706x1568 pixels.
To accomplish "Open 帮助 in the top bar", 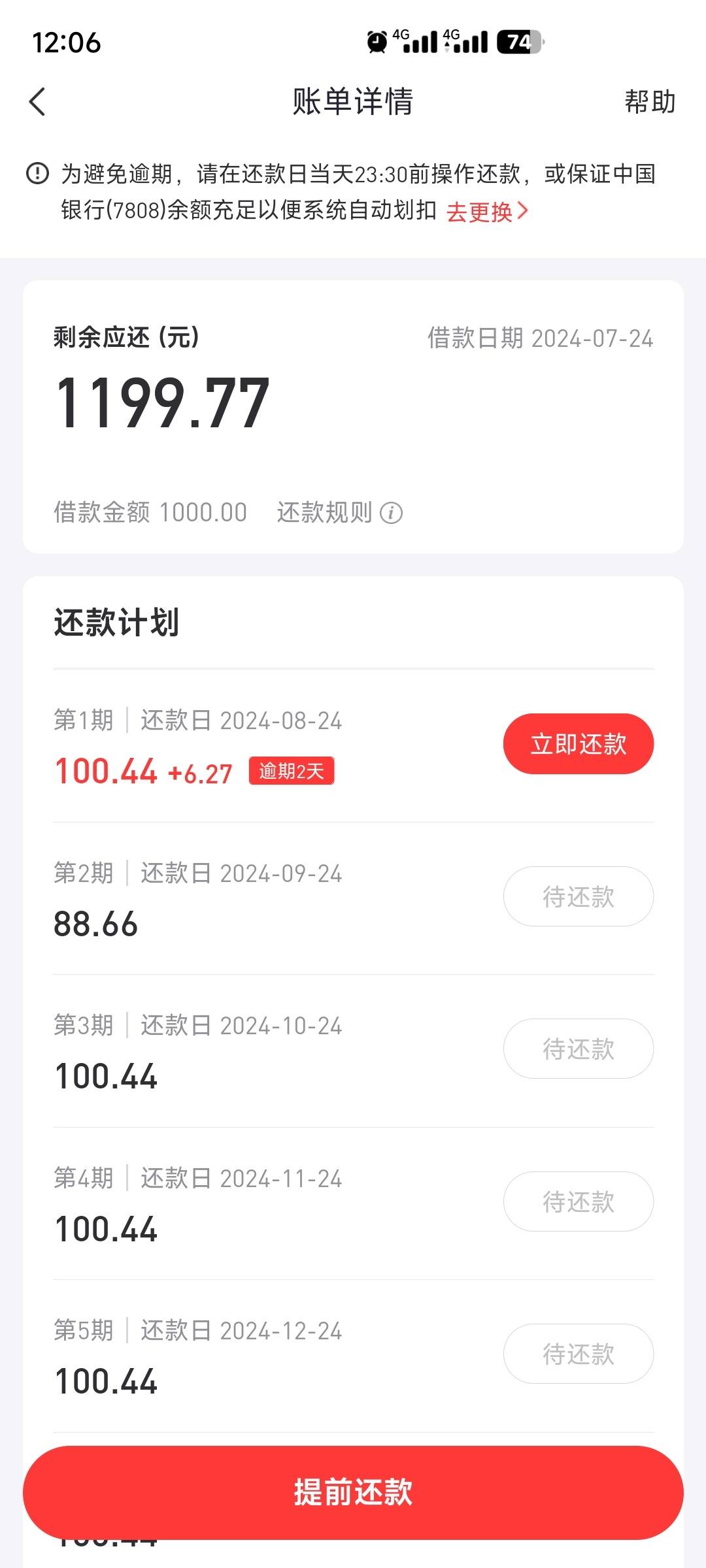I will pyautogui.click(x=650, y=102).
